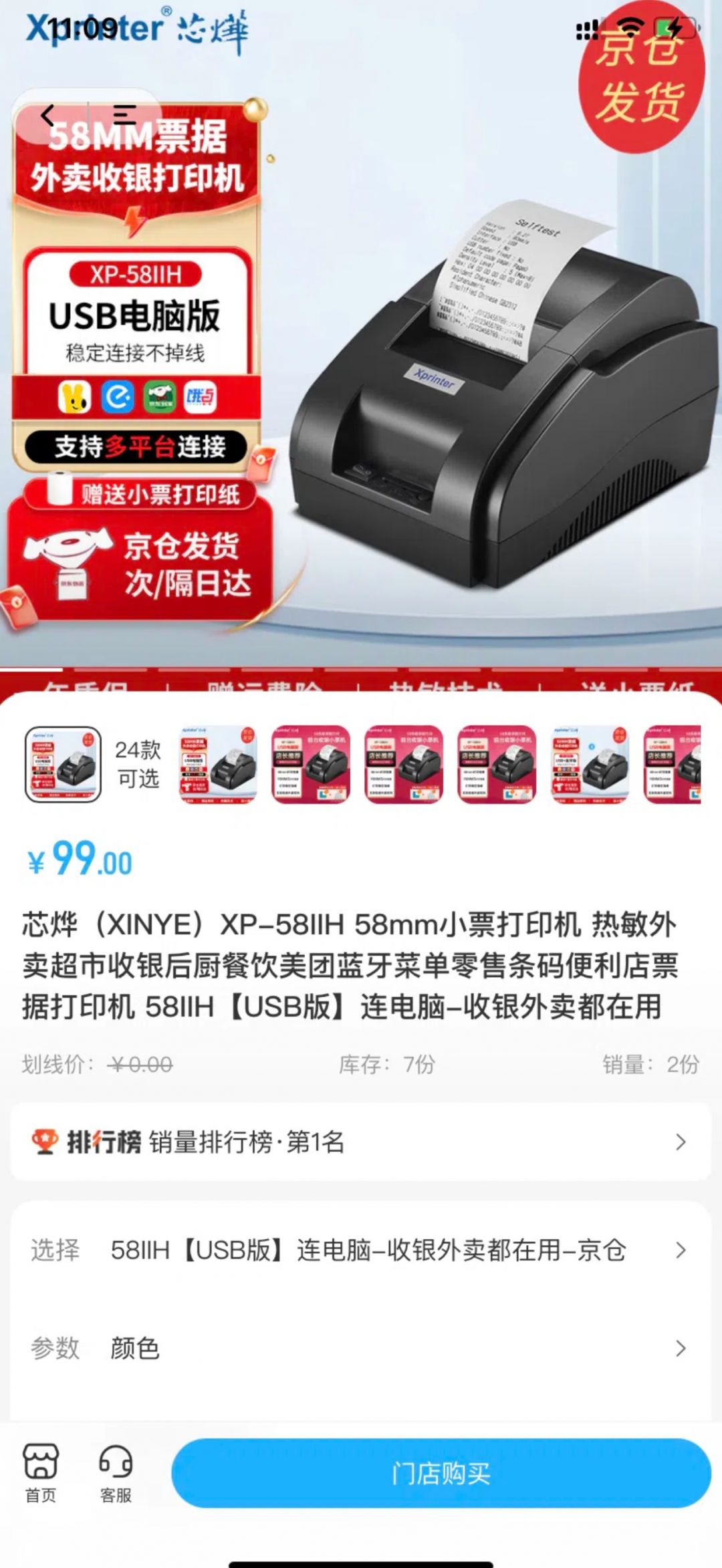Tap the 门店购买 button
722x1568 pixels.
click(x=441, y=1473)
